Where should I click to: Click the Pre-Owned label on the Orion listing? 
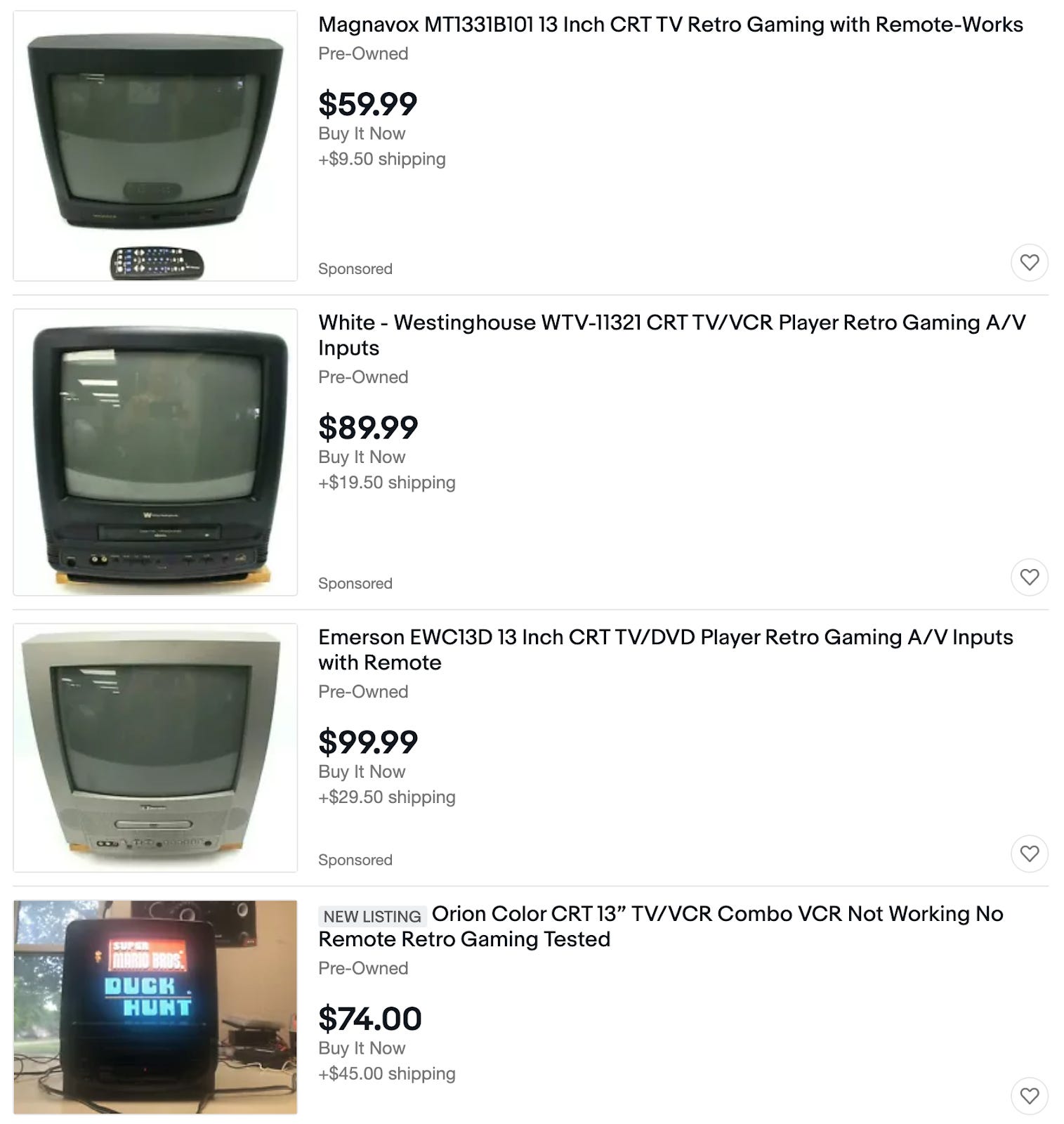[x=362, y=968]
